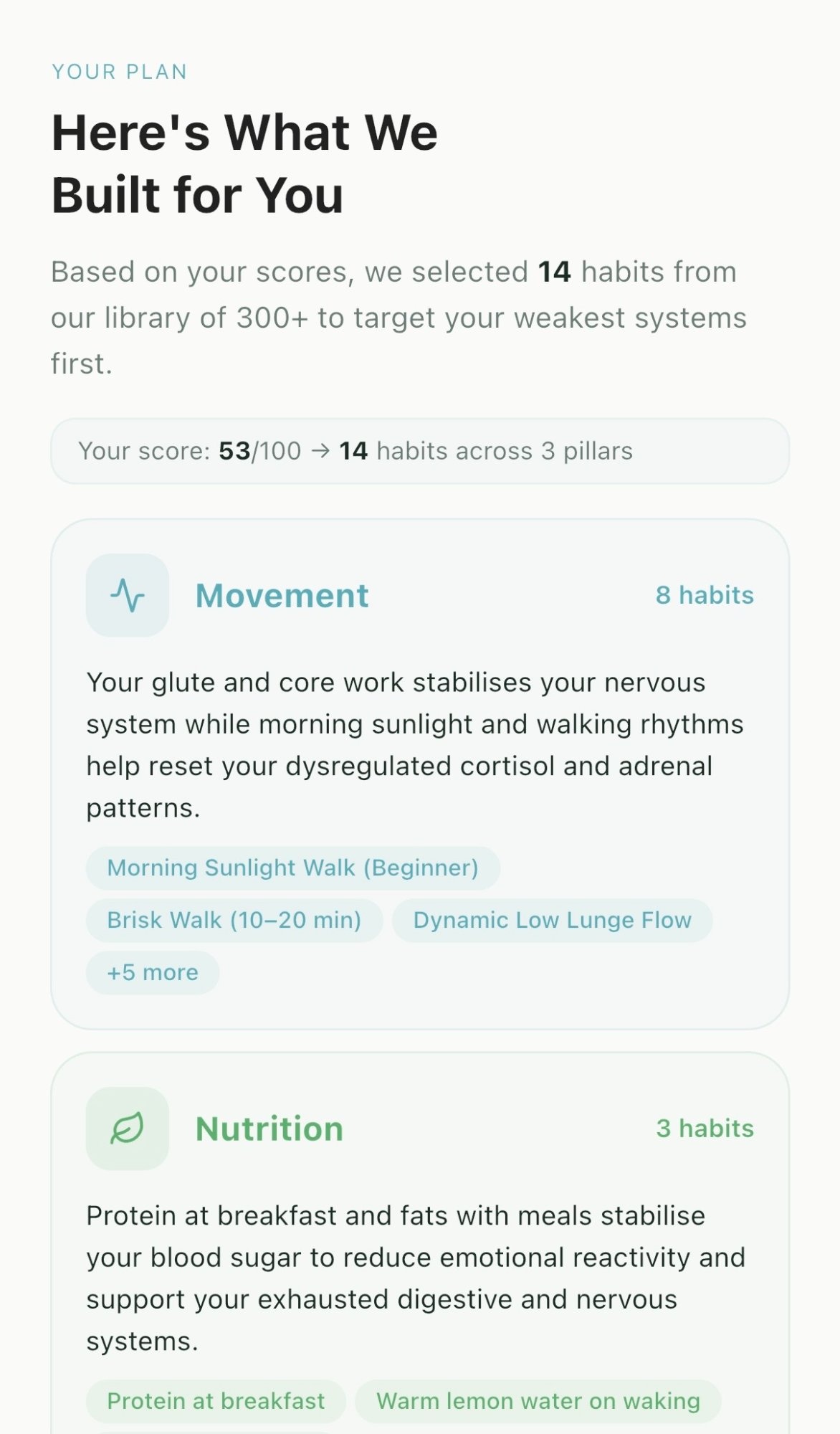Select the 'Protein at breakfast' habit
The height and width of the screenshot is (1434, 840).
pos(214,1400)
